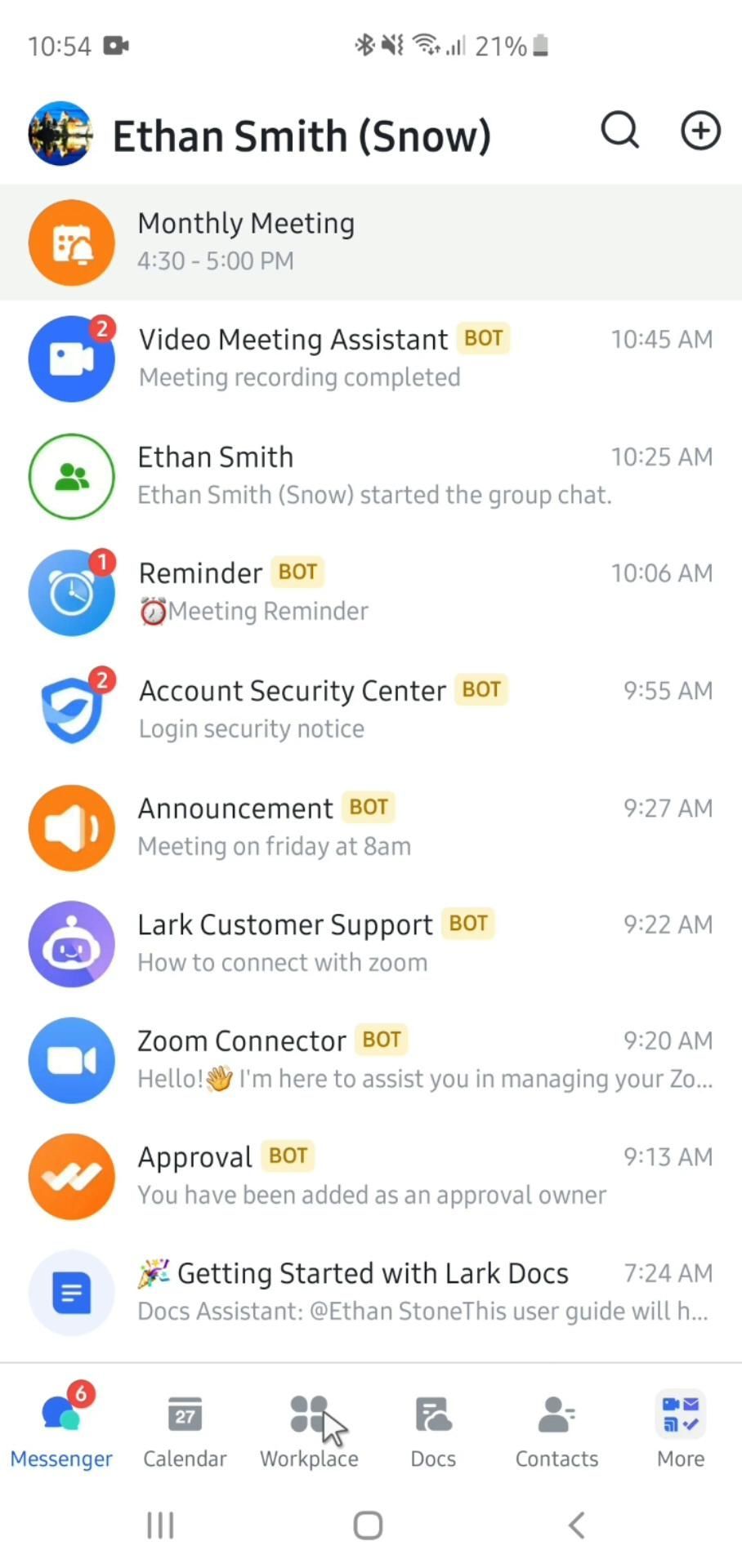The image size is (742, 1568).
Task: Open the More tab
Action: click(x=681, y=1429)
